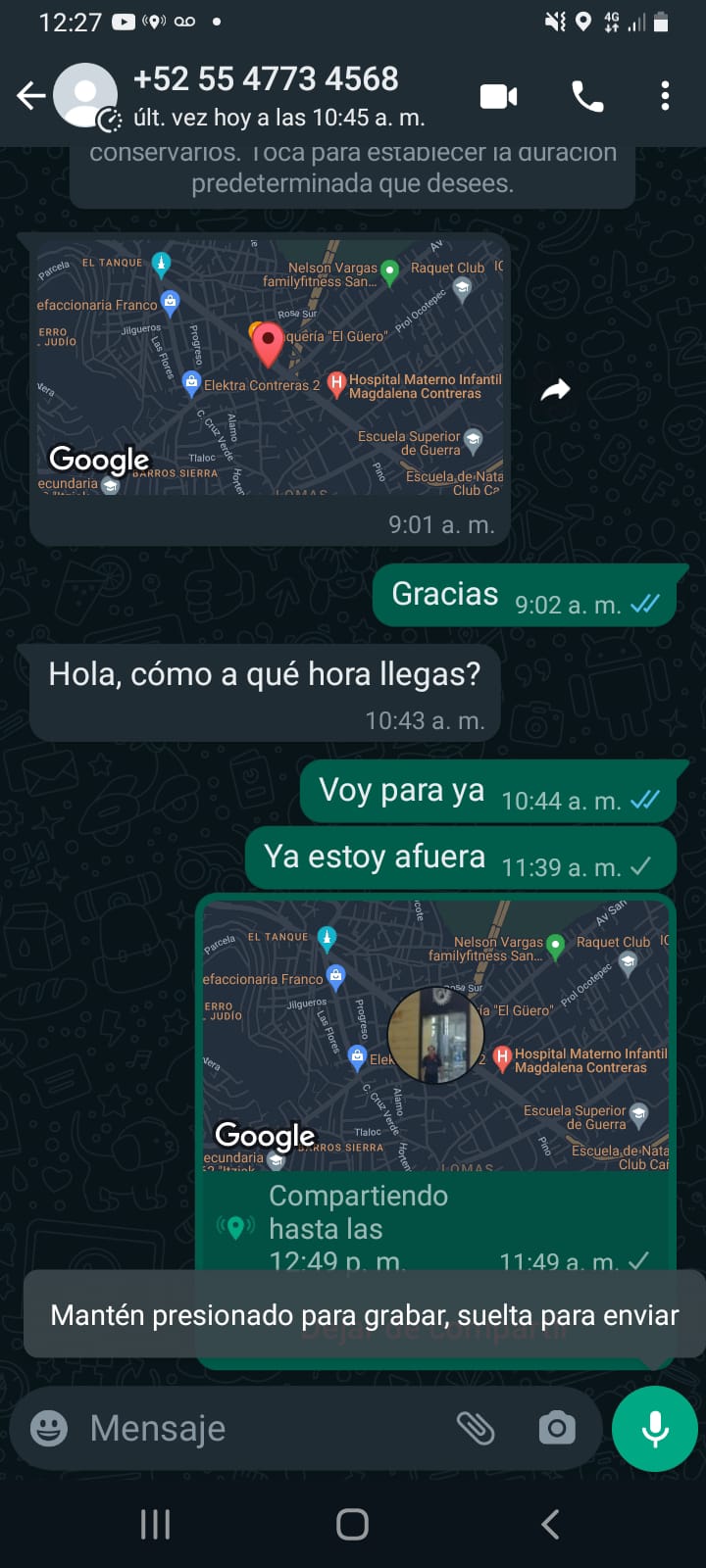The image size is (706, 1568).
Task: Open the overflow menu
Action: coord(665,96)
